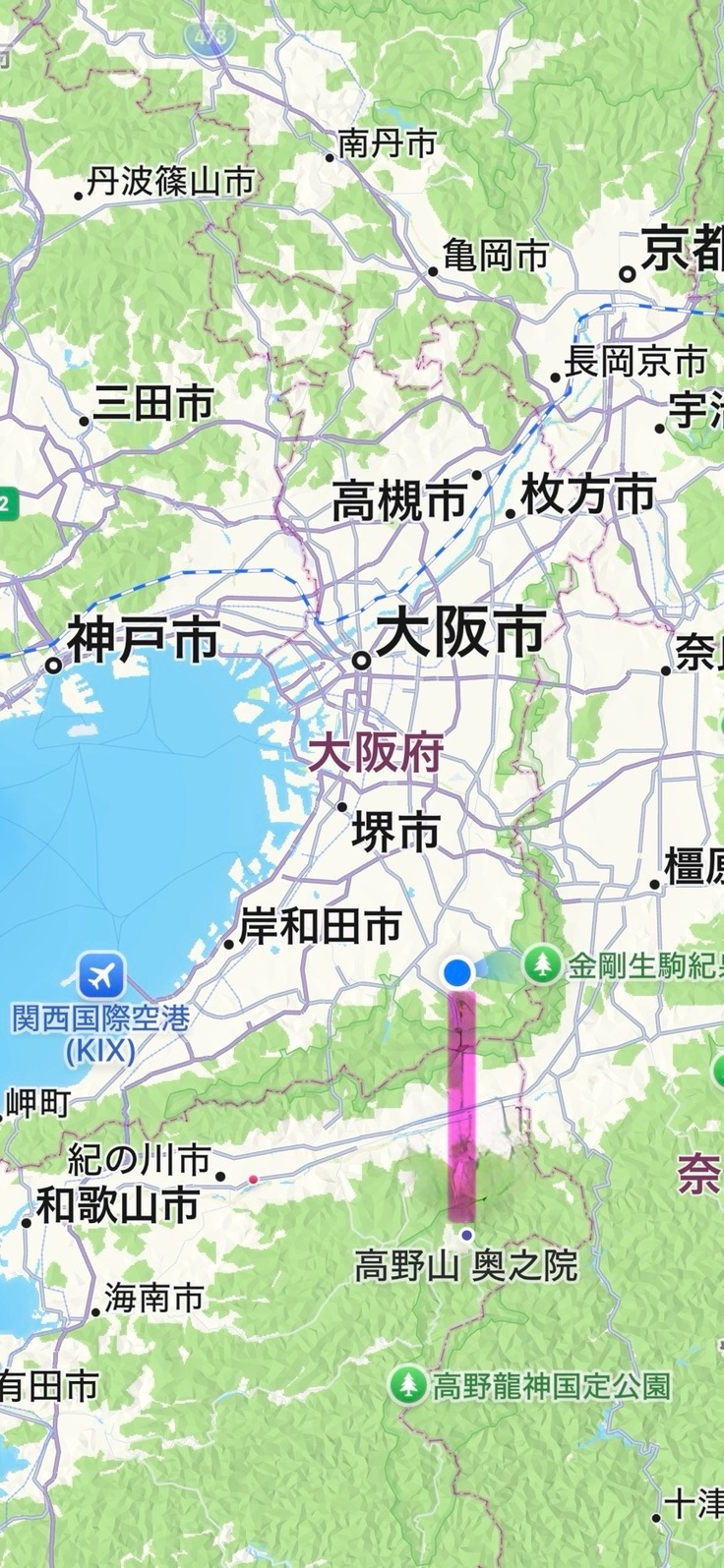Tap the 高野龍神国定公園 park marker
The image size is (724, 1568).
[405, 1386]
